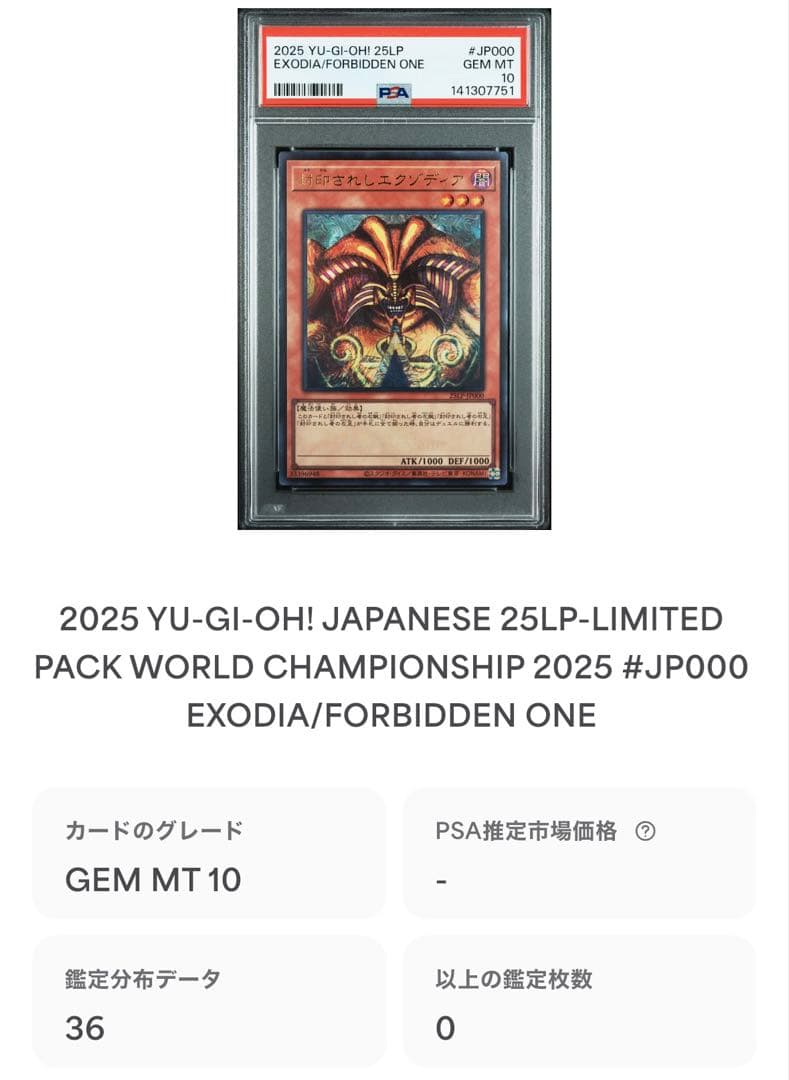
Task: Select the card title text
Action: 394,663
